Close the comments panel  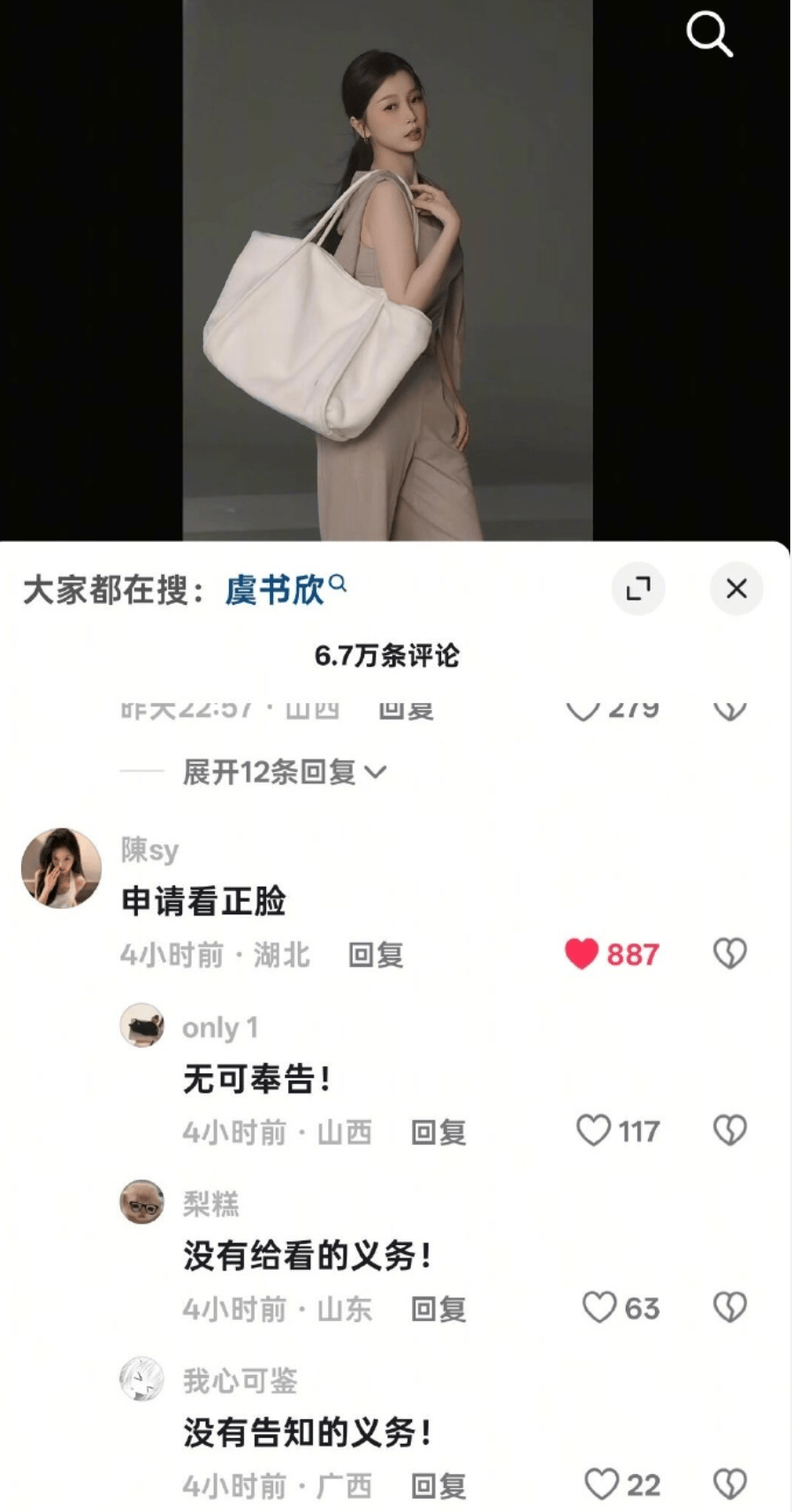point(736,589)
